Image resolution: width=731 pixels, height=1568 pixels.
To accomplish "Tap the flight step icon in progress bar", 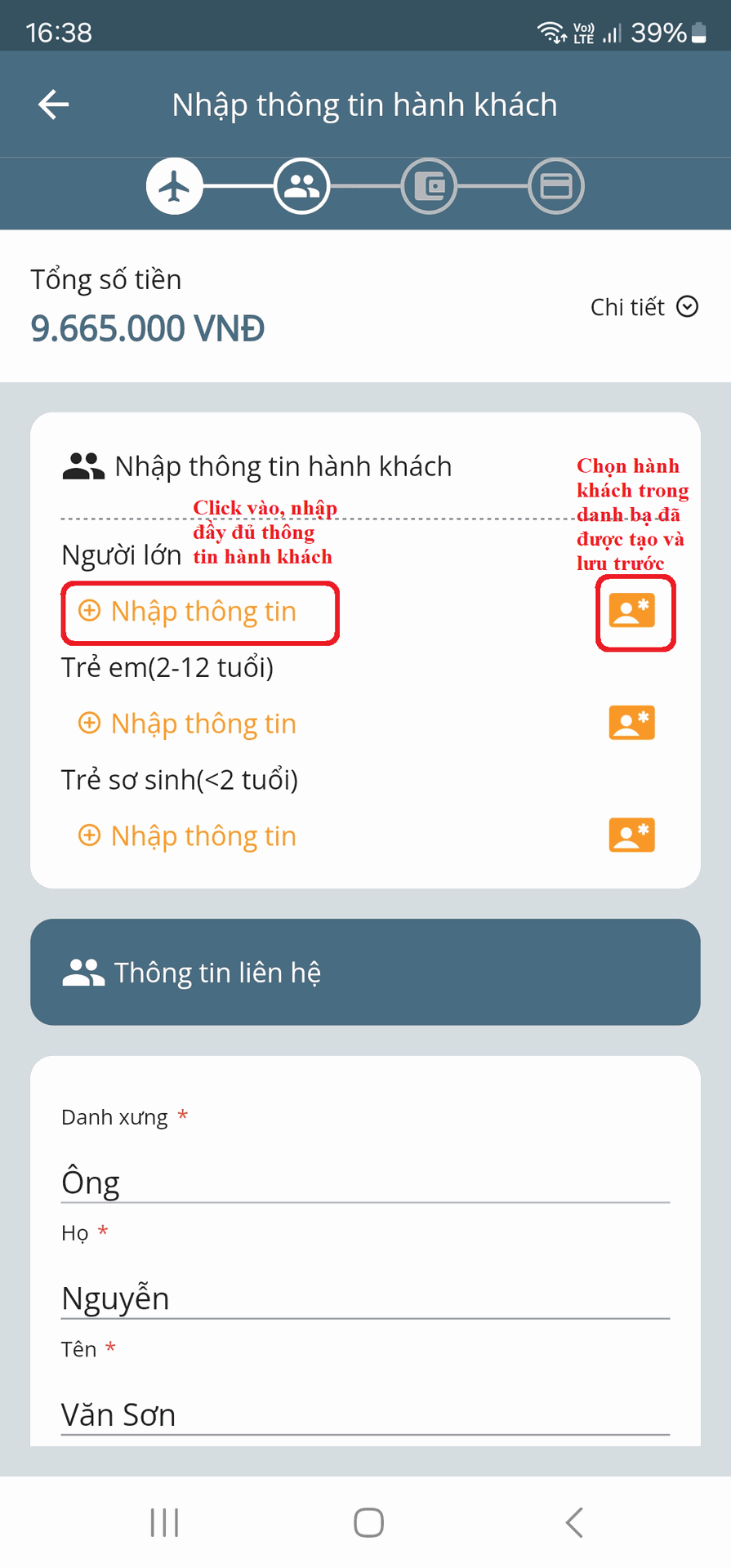I will tap(174, 186).
